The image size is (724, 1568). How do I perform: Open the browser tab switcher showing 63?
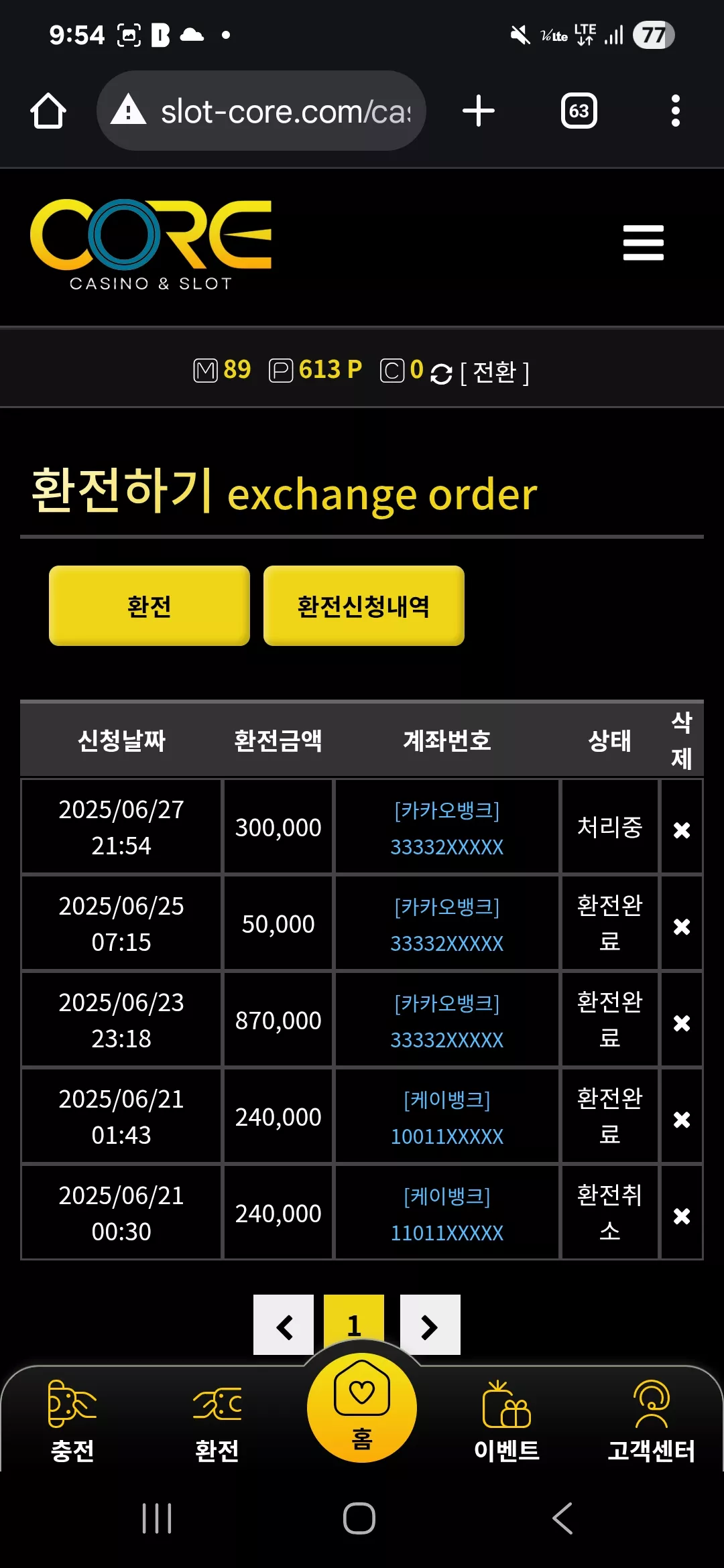[579, 111]
